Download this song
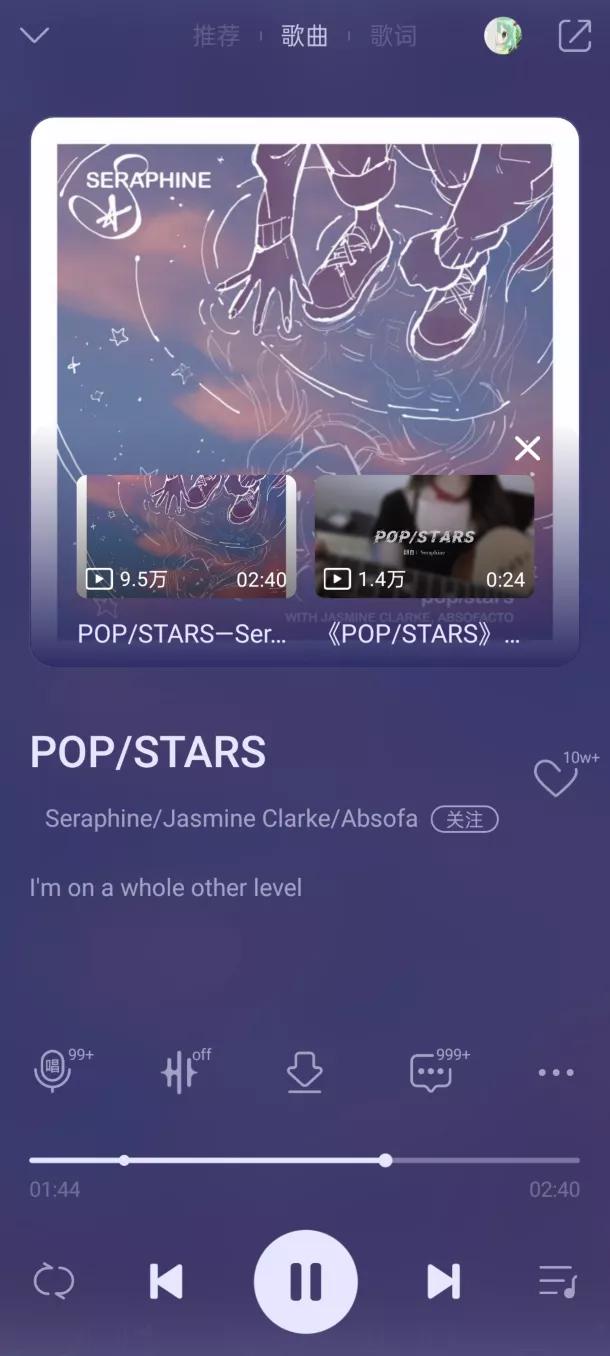This screenshot has height=1356, width=610. coord(304,1072)
